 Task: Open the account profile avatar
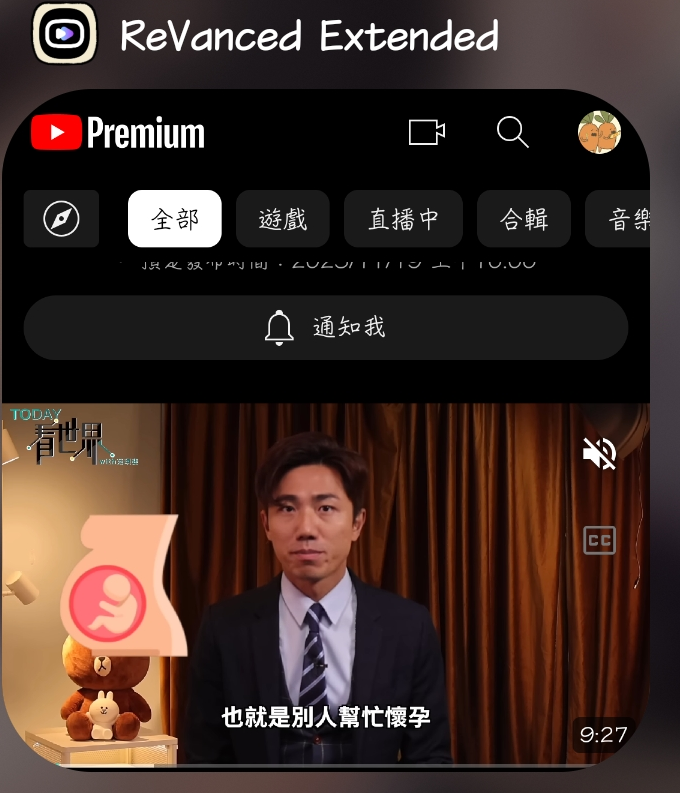click(599, 132)
